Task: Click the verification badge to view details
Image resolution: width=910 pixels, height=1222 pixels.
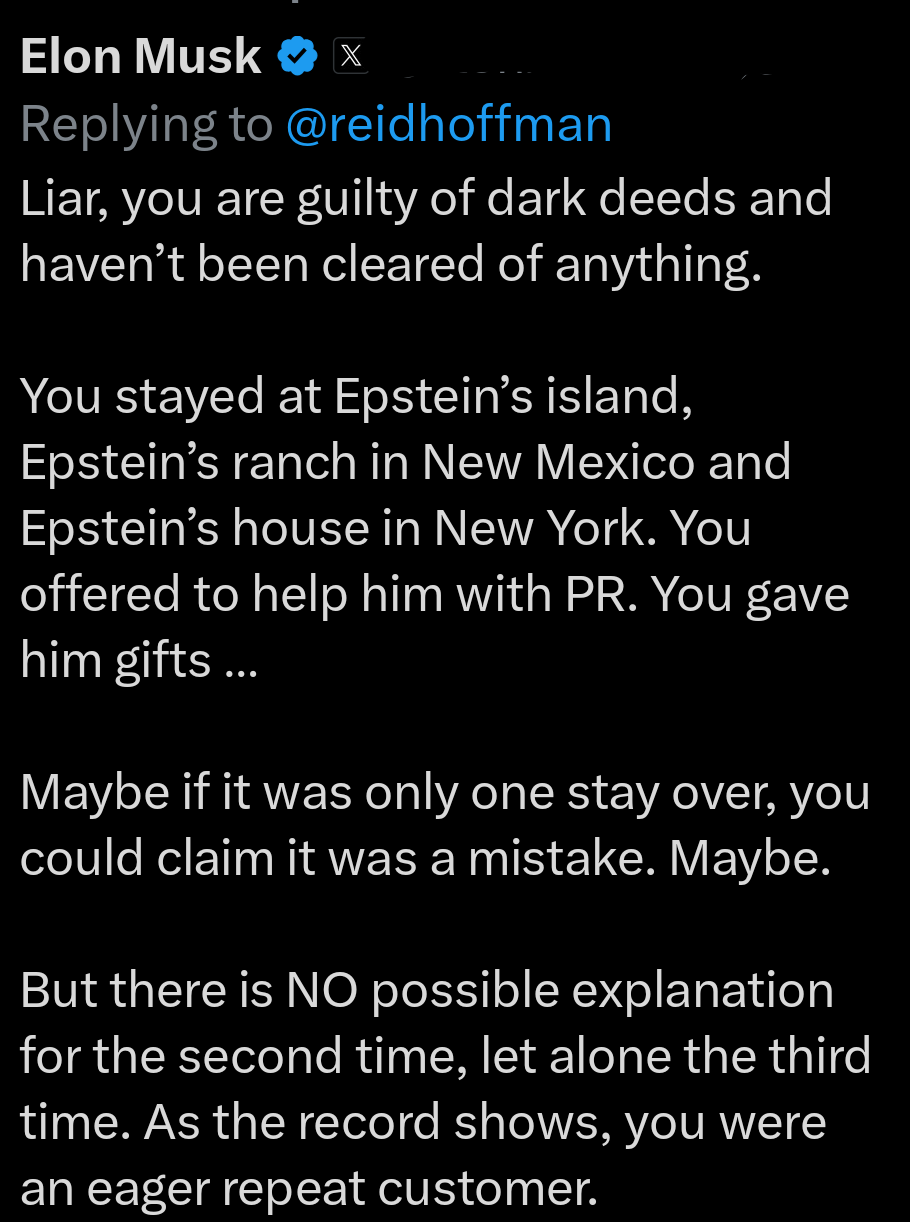Action: click(295, 55)
